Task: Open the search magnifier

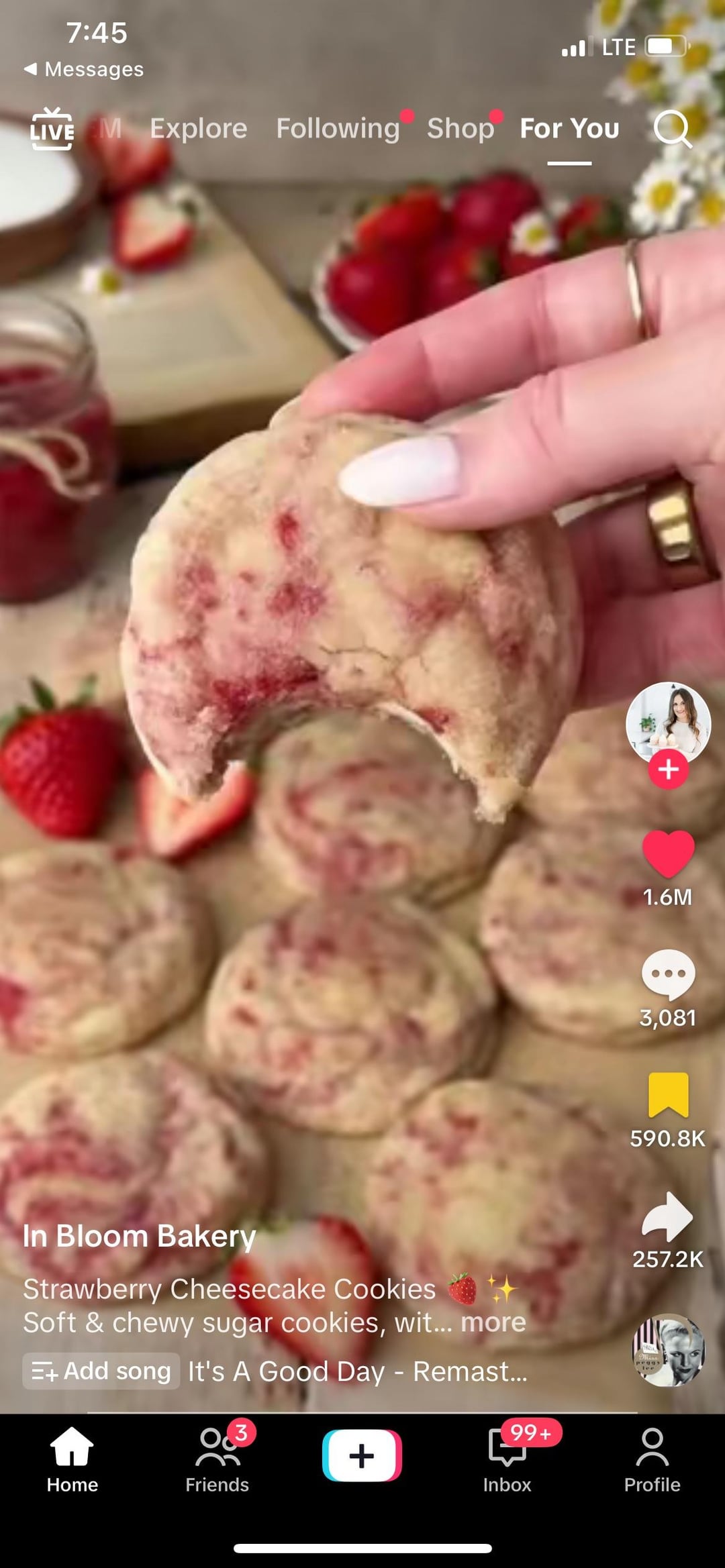Action: pyautogui.click(x=672, y=128)
